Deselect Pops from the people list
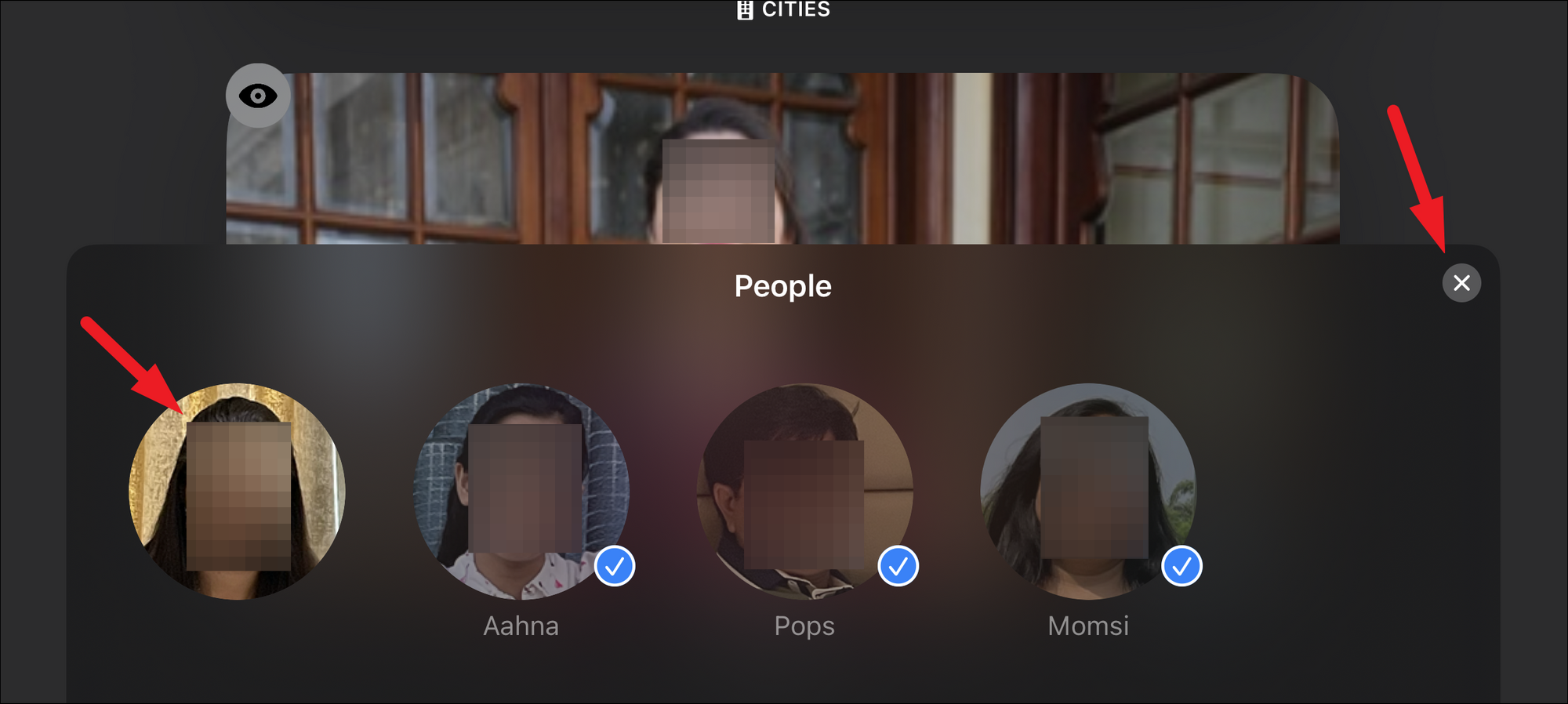 pos(804,492)
